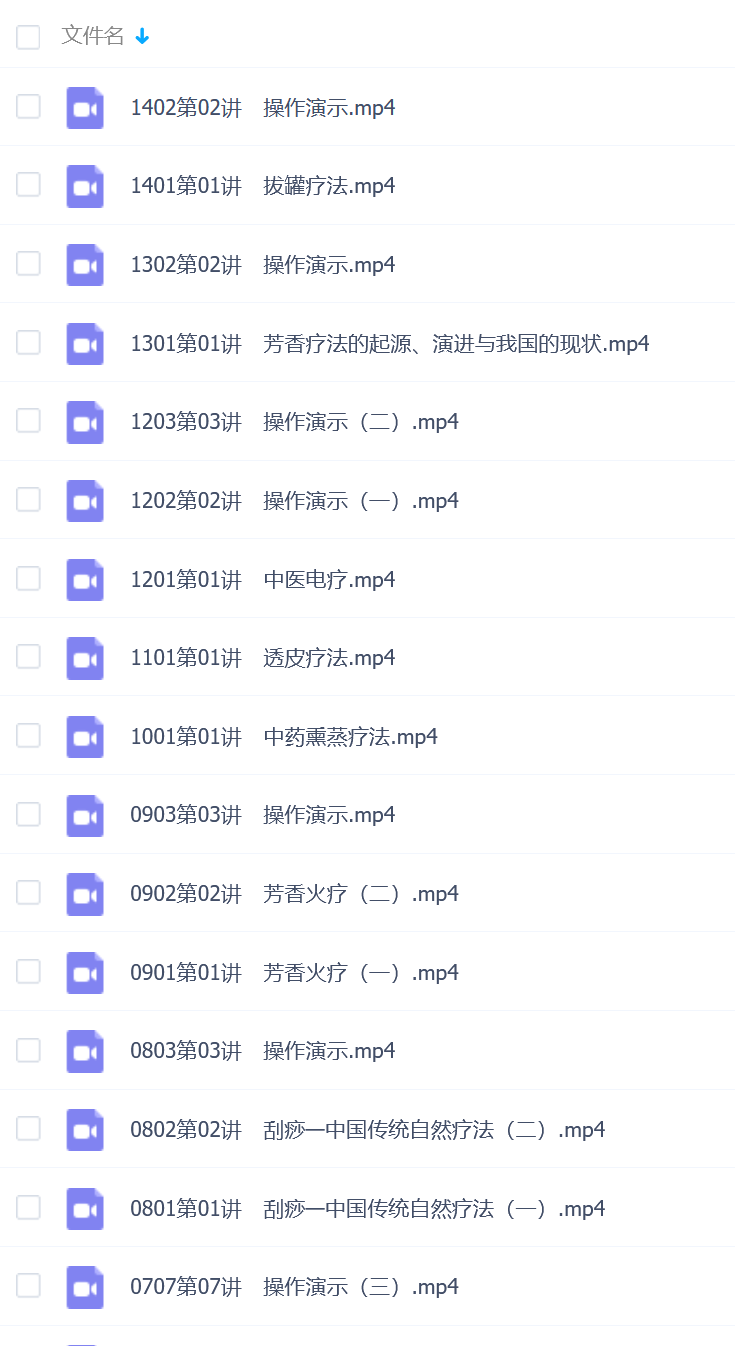Open 1402第02讲 操作演示.mp4

[x=262, y=108]
